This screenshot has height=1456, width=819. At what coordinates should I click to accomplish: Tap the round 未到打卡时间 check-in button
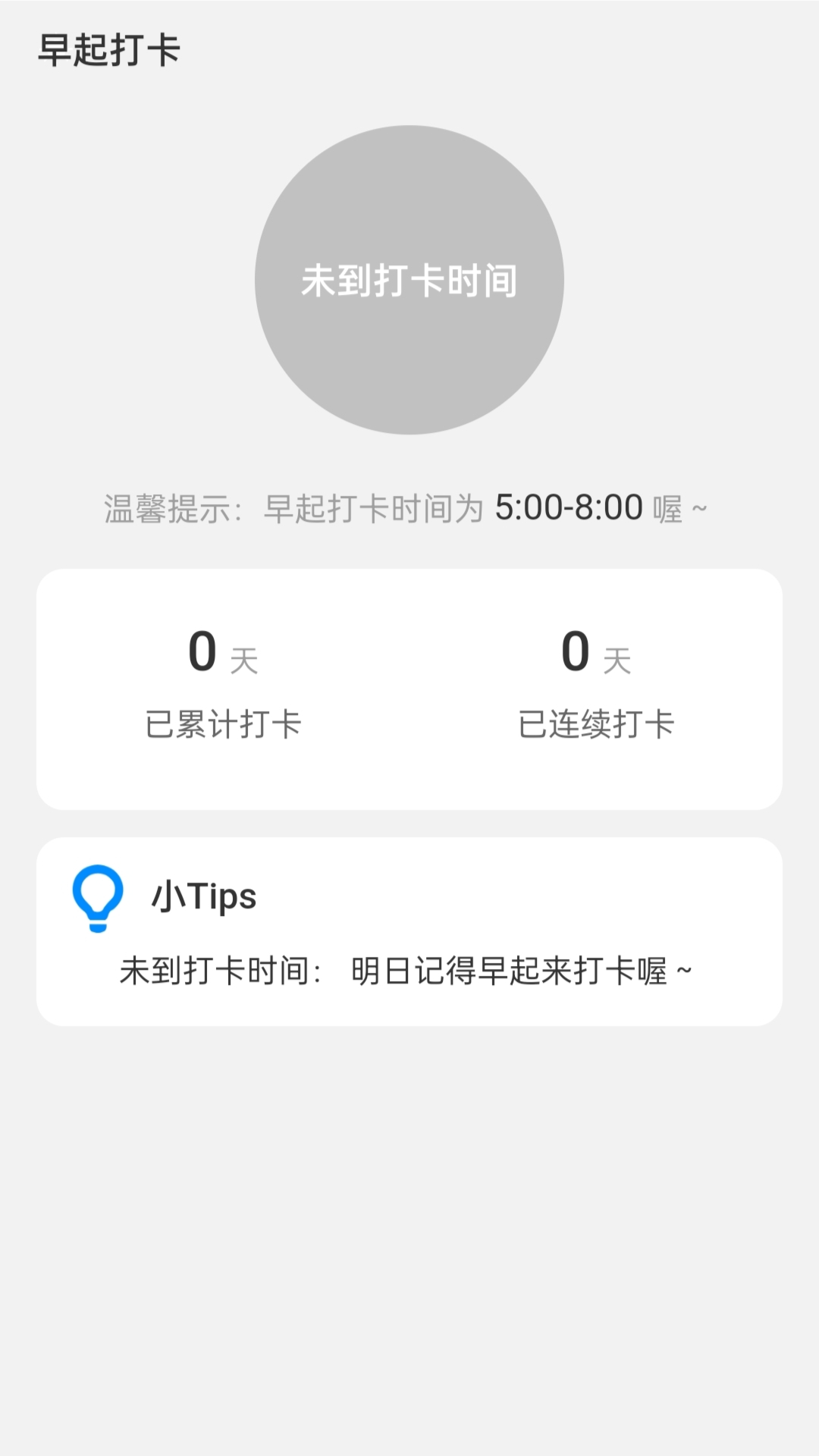pyautogui.click(x=409, y=280)
